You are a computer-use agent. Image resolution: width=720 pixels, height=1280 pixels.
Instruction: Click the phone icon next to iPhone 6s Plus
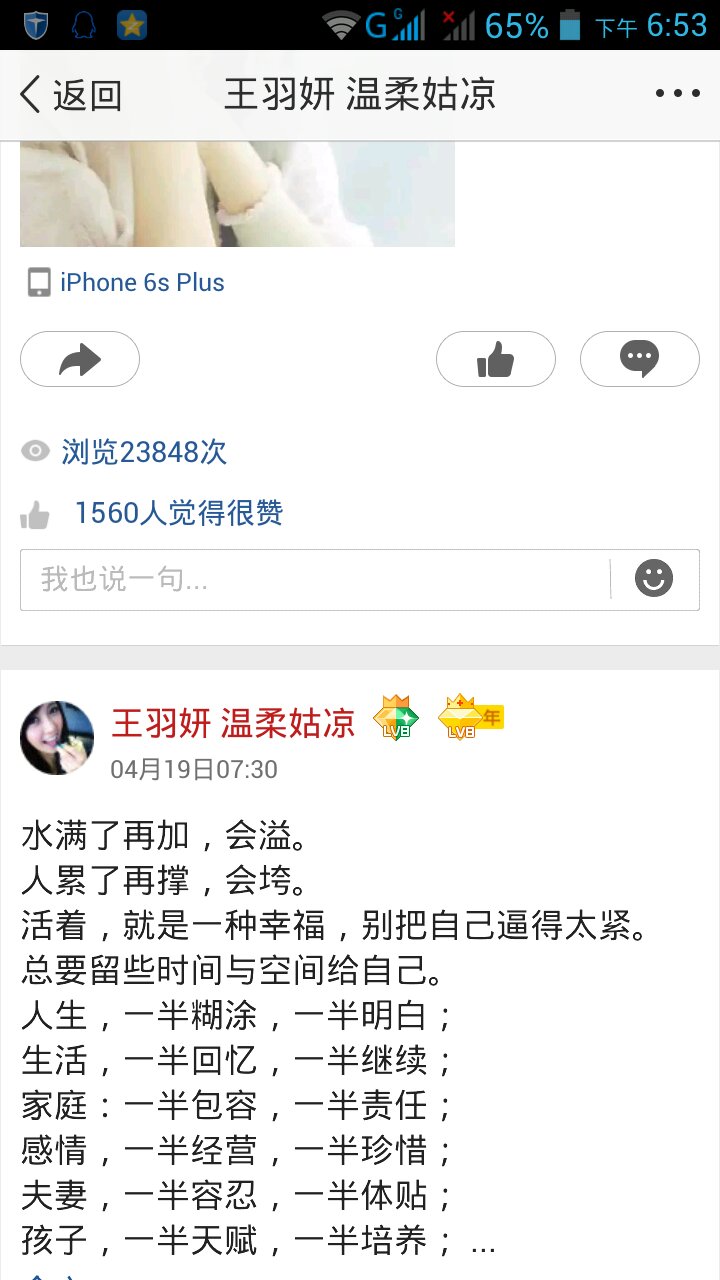pyautogui.click(x=37, y=283)
